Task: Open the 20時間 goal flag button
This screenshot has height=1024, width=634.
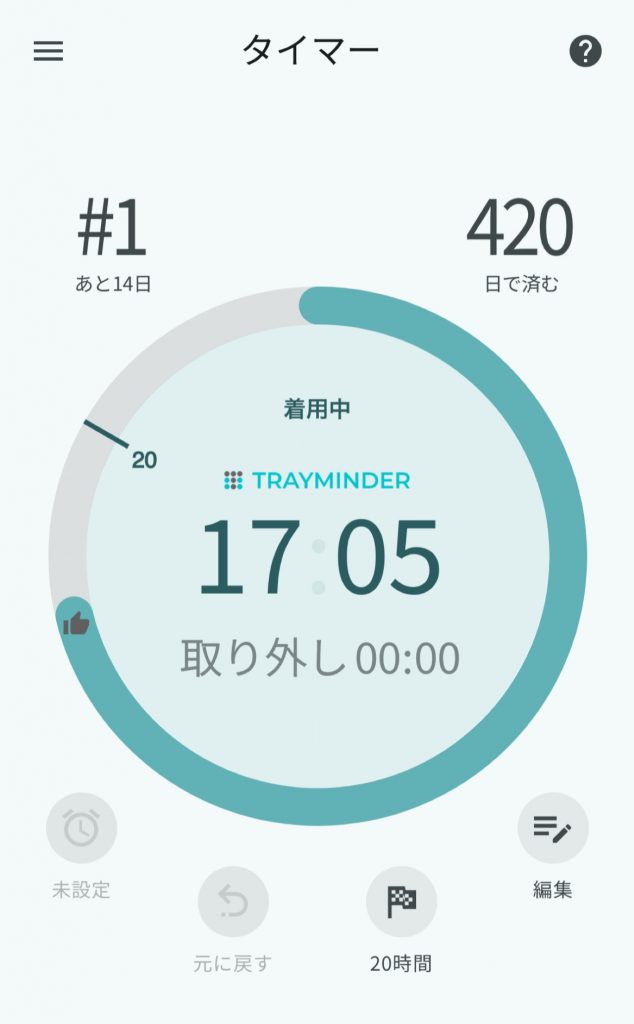Action: [402, 902]
